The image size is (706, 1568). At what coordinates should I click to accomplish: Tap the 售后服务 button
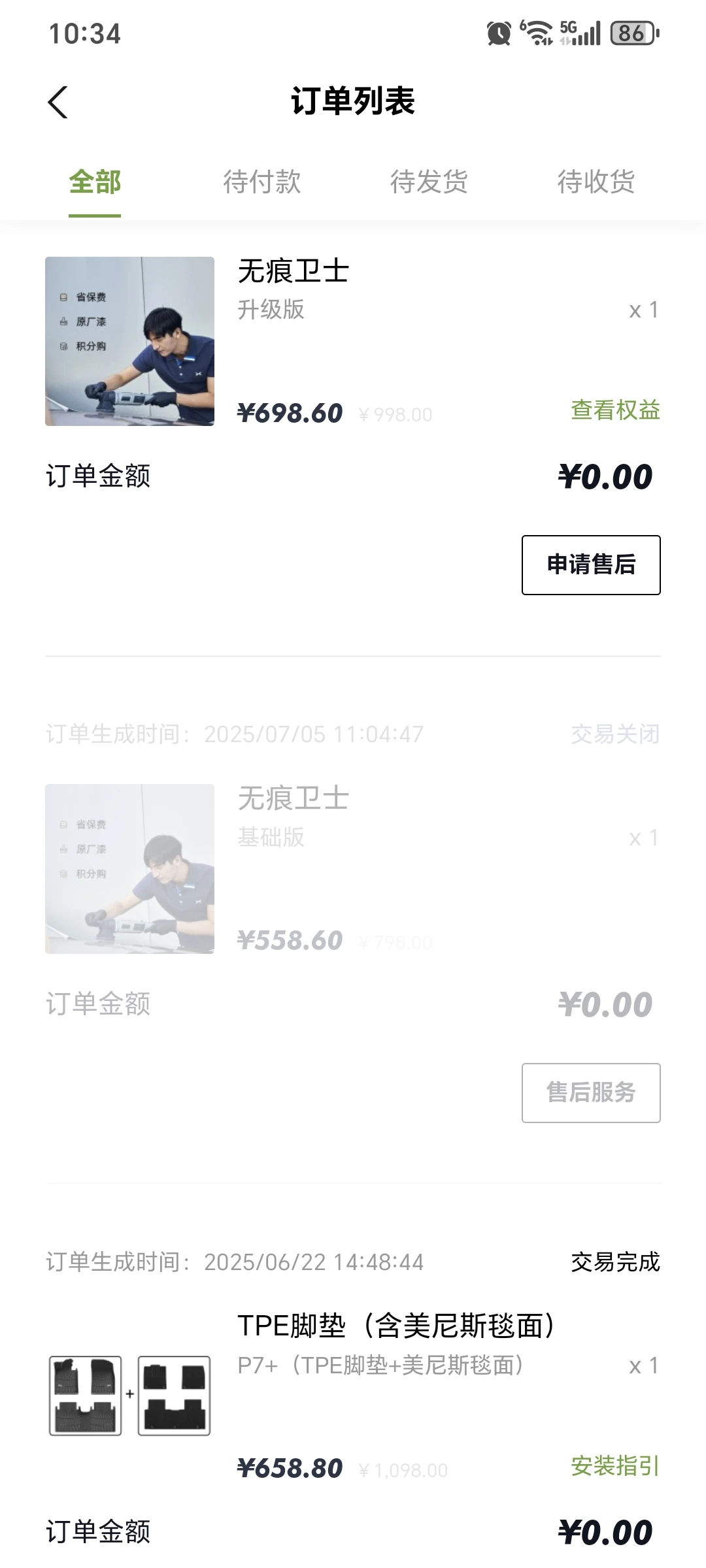pos(591,1093)
